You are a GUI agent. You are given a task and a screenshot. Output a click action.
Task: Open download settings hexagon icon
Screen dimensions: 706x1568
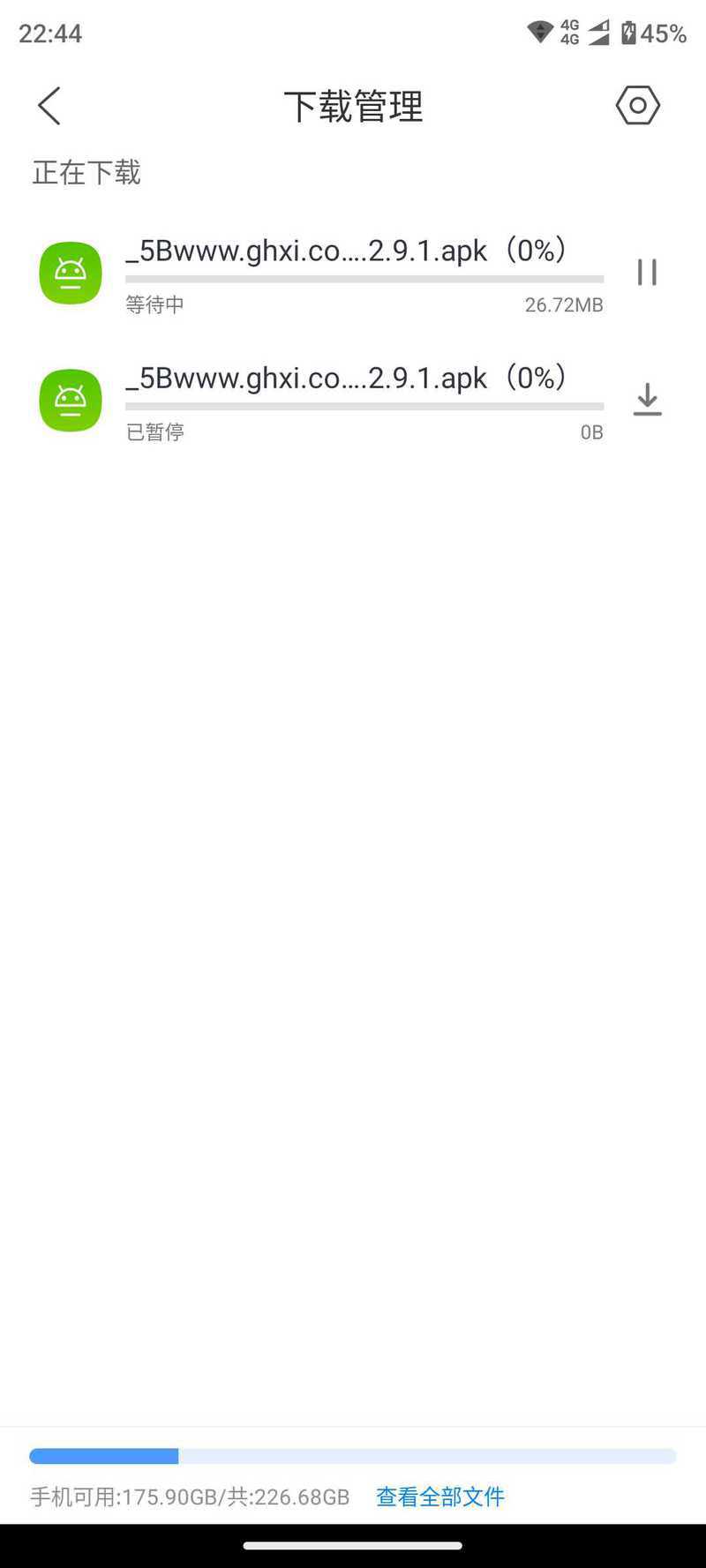point(637,105)
